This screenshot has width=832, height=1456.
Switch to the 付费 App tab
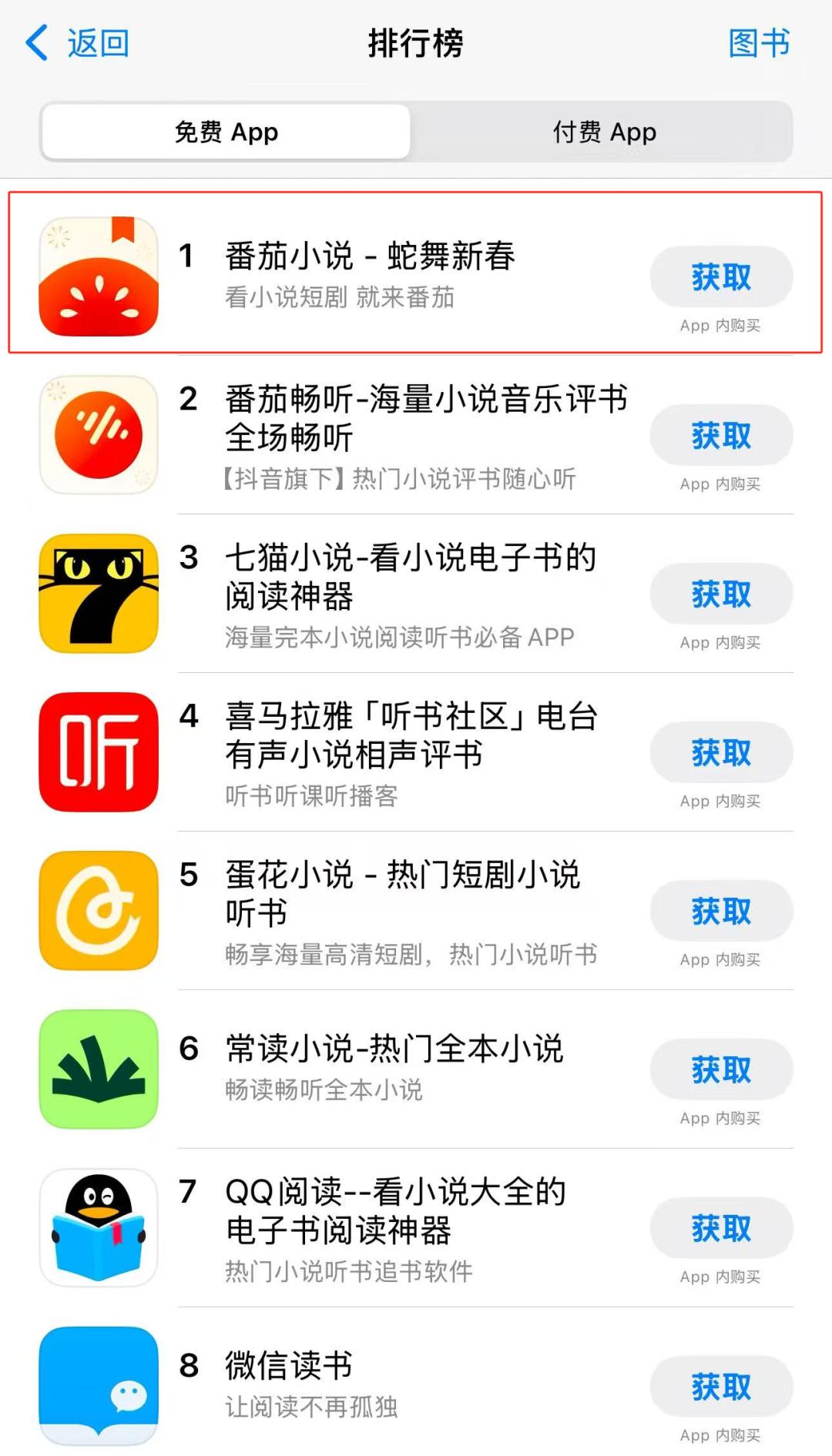(604, 132)
